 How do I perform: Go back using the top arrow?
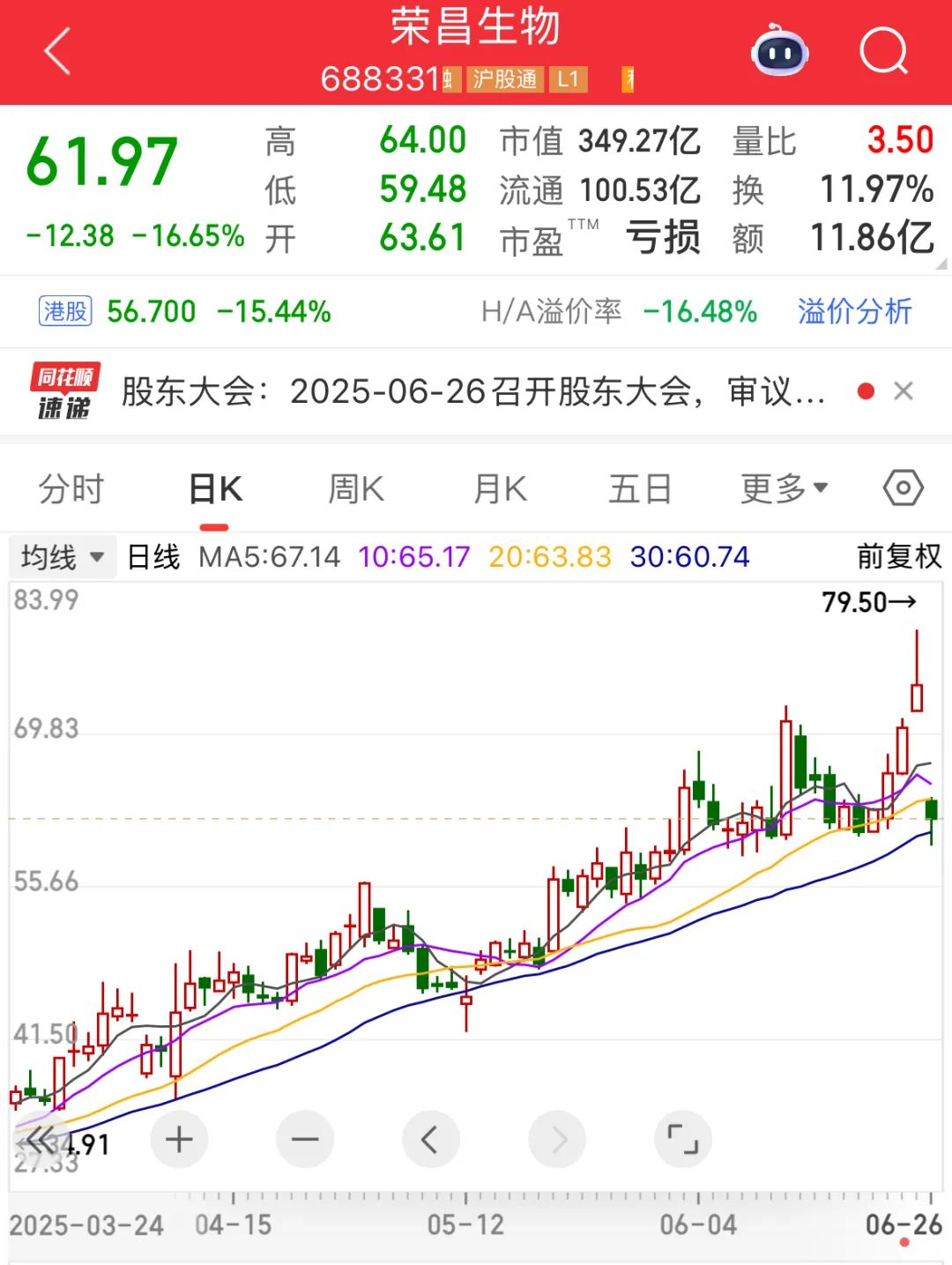57,51
